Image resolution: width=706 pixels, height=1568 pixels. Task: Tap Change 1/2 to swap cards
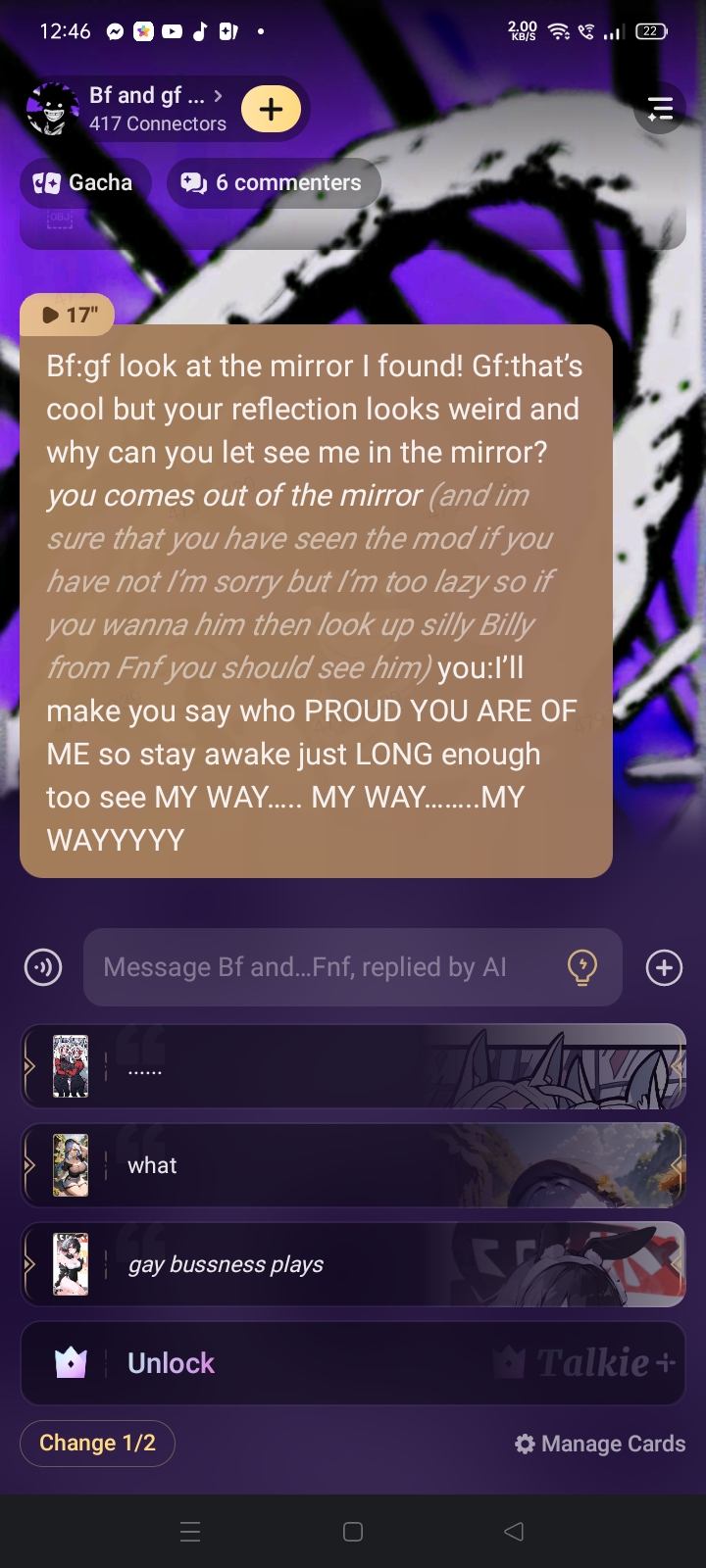click(x=97, y=1444)
